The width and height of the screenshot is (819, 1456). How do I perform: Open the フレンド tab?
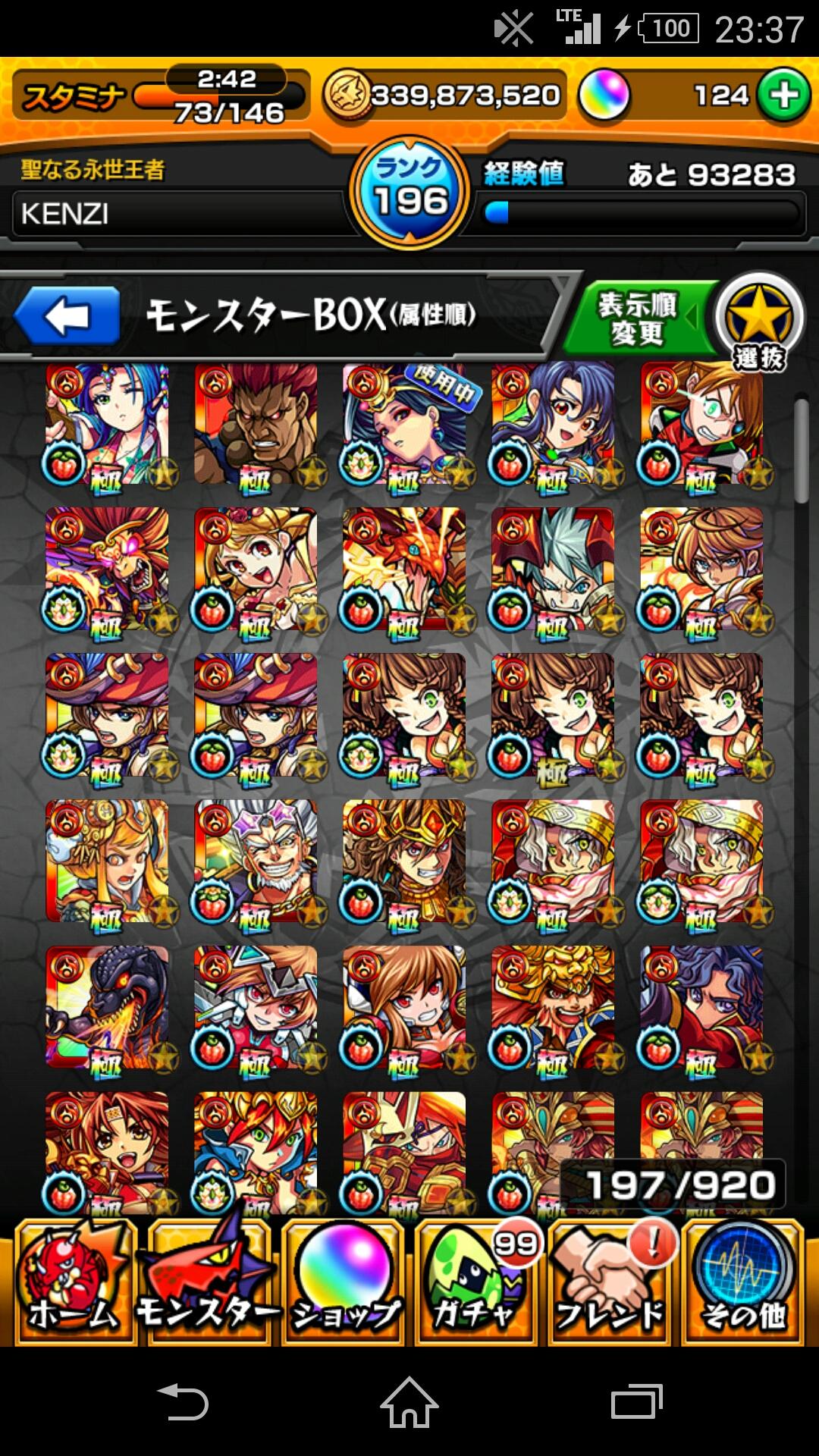pos(610,1282)
